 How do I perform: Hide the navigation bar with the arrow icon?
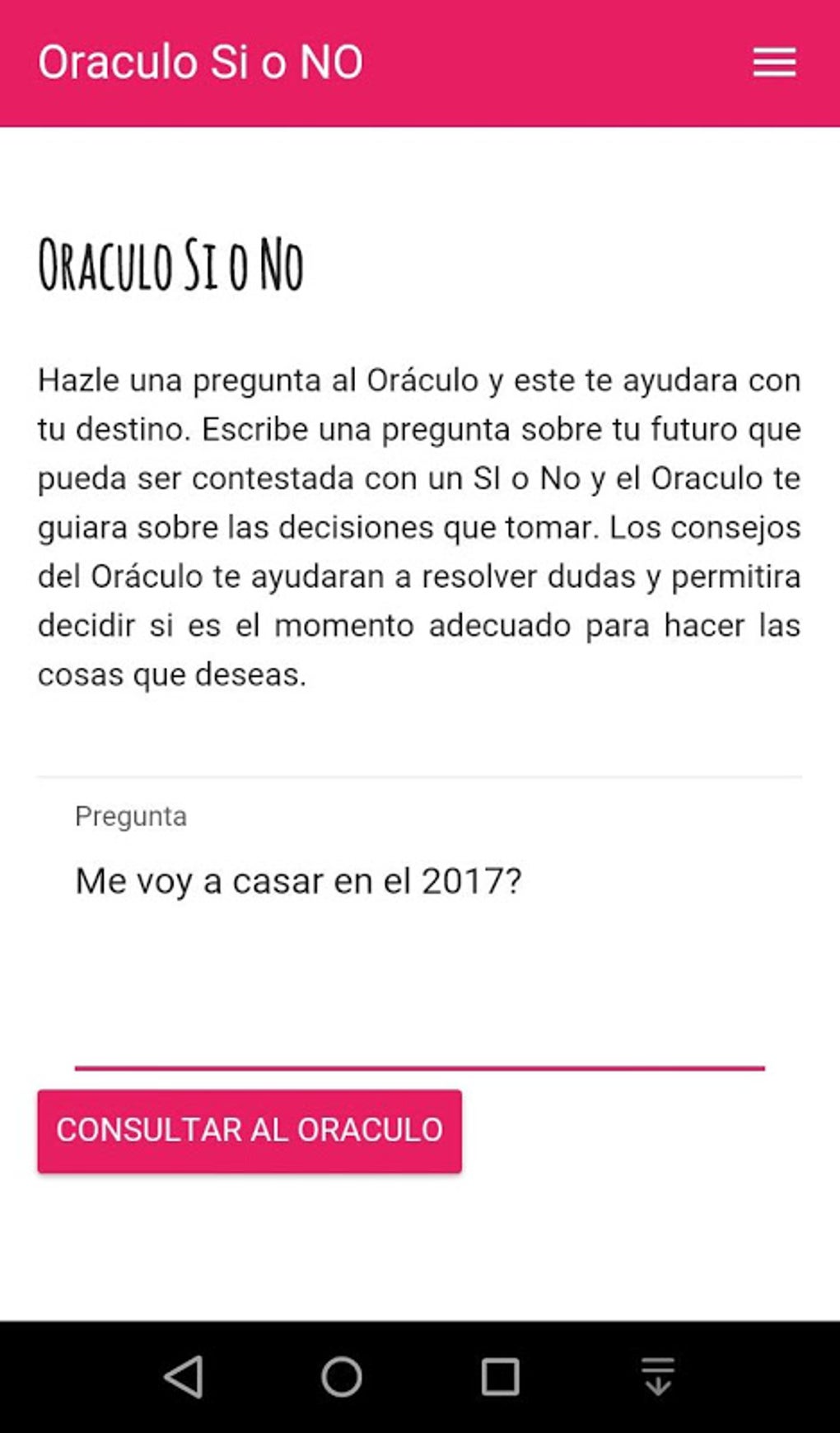(658, 1376)
